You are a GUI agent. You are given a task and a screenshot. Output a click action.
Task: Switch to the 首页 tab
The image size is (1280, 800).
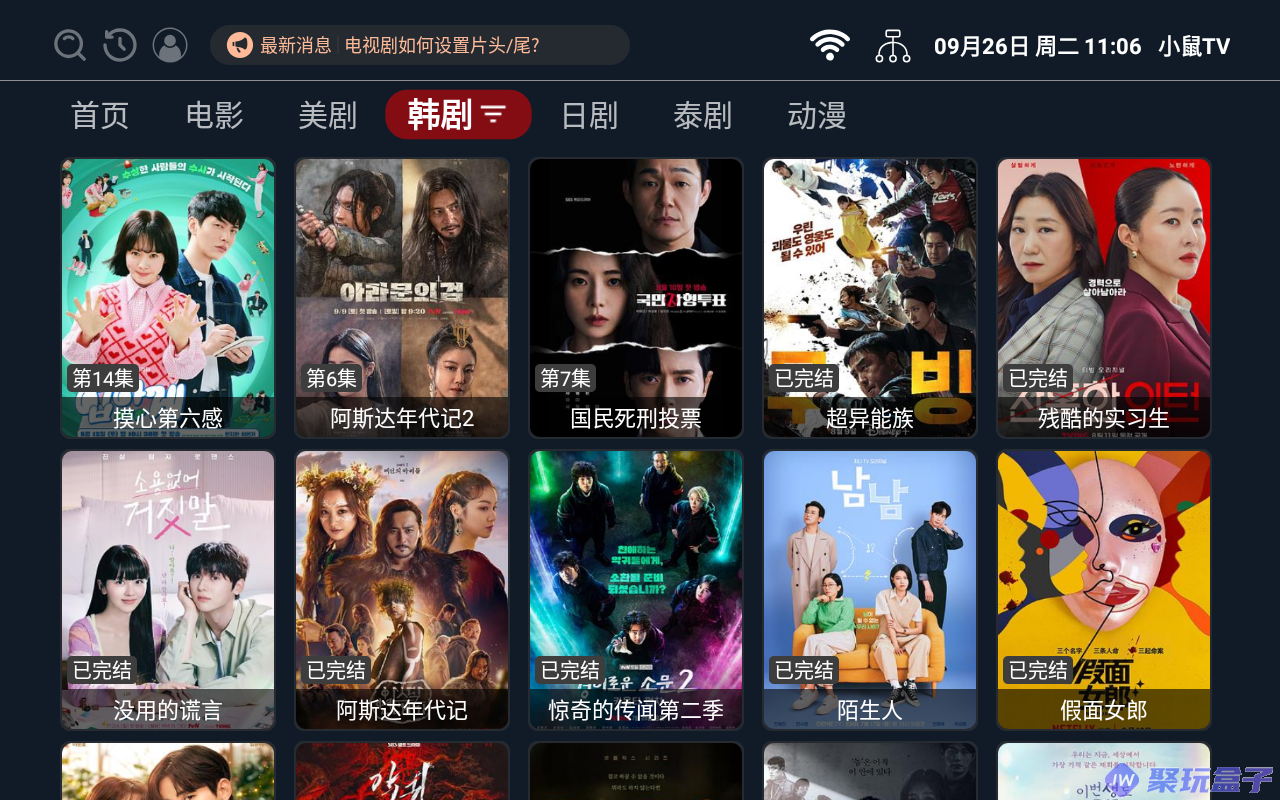(100, 115)
